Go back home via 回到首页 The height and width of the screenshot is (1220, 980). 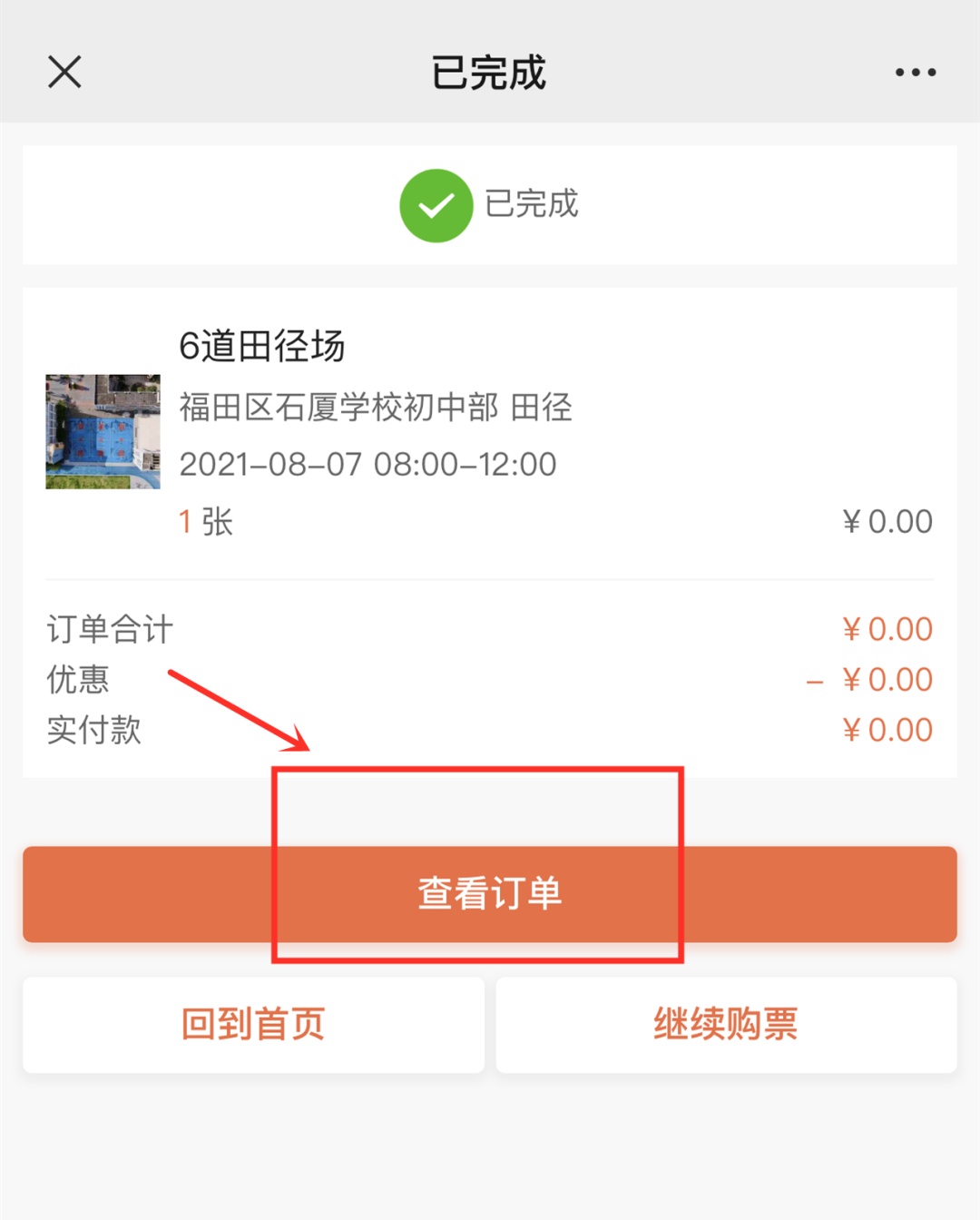coord(253,1024)
